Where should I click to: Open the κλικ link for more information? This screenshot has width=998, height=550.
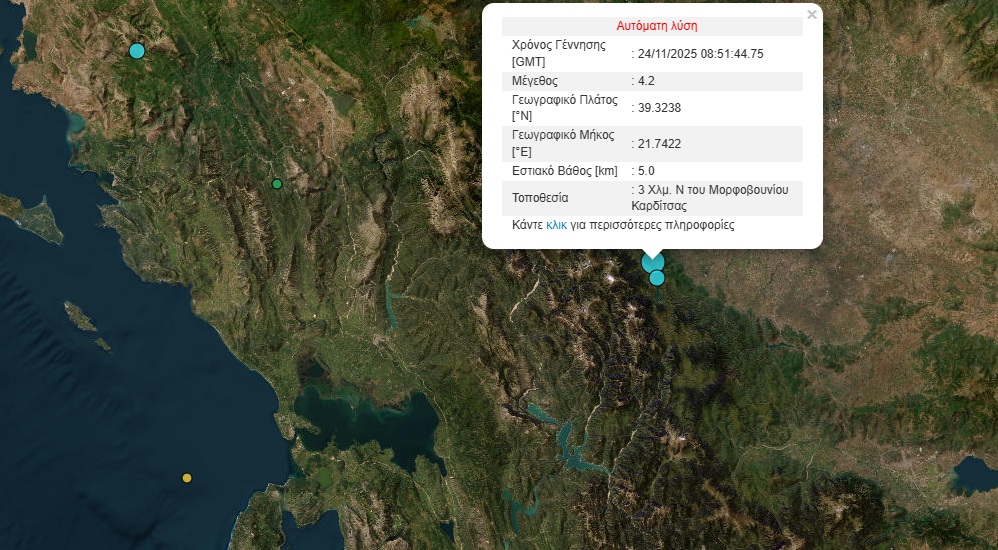click(556, 225)
